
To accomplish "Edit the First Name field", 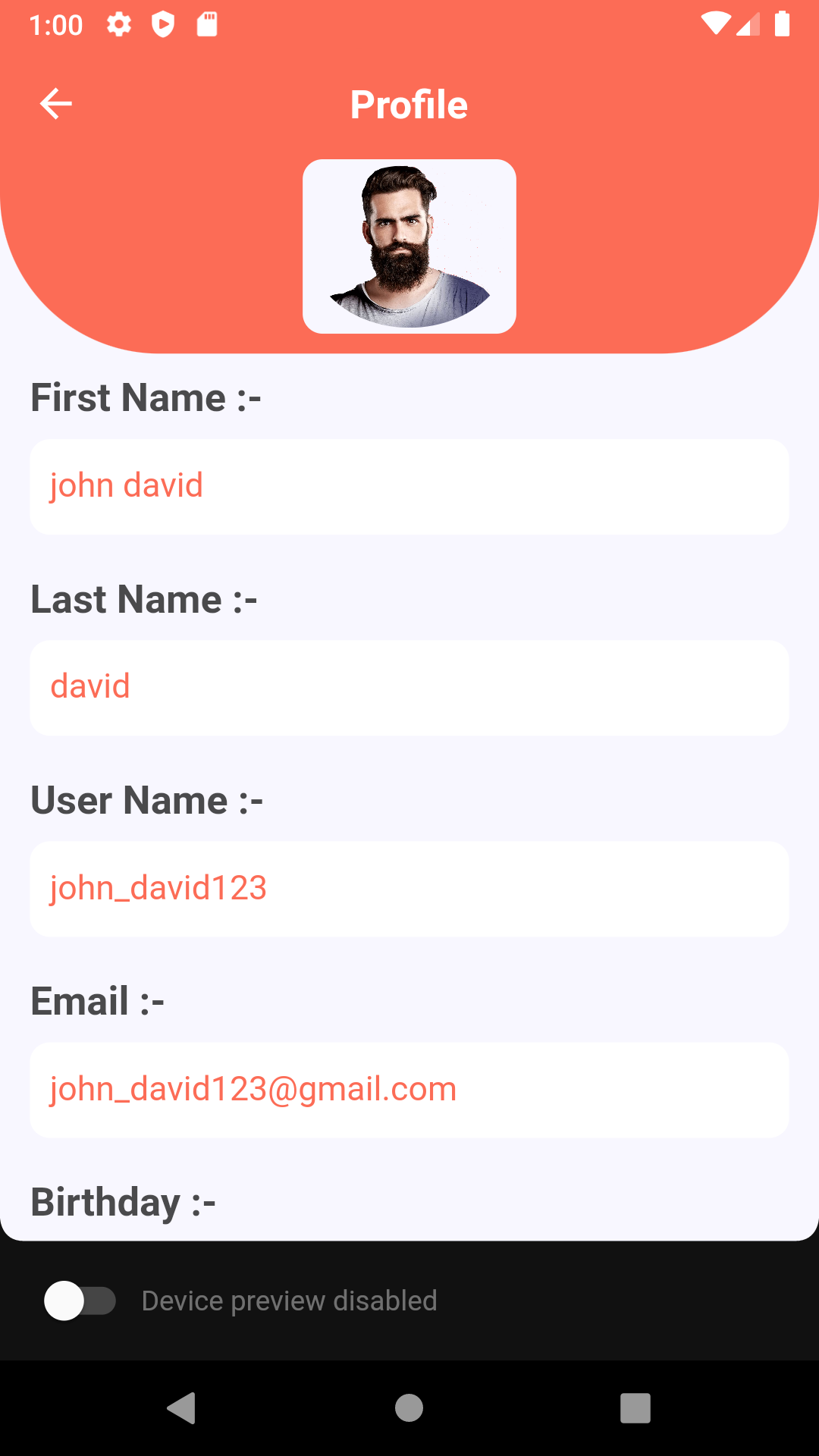I will (409, 487).
